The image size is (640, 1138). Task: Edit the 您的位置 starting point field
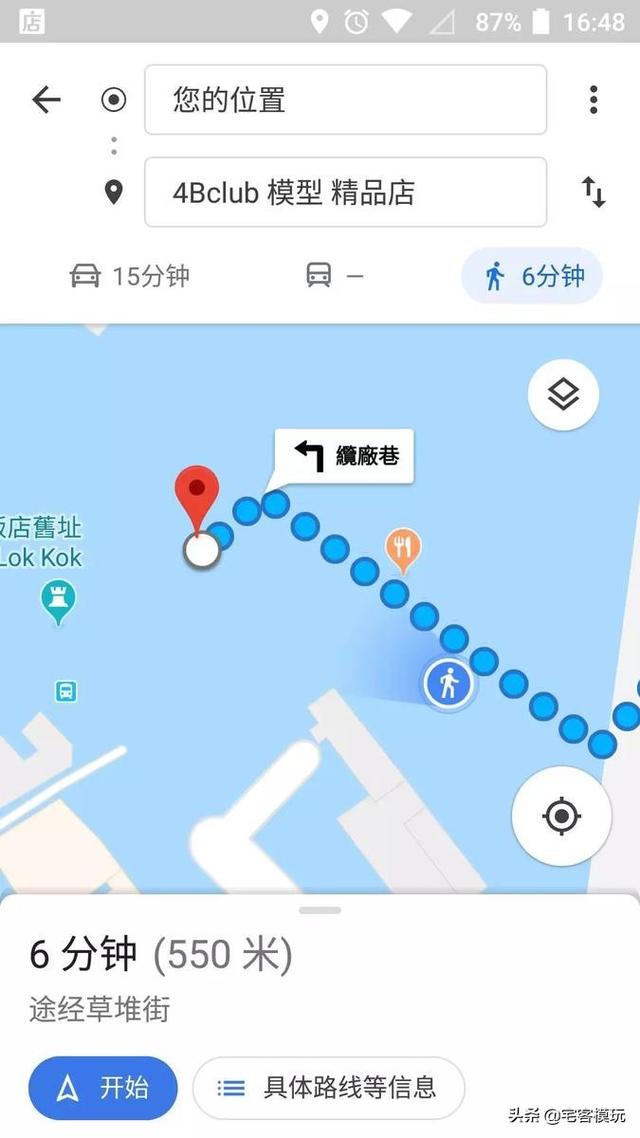coord(345,100)
